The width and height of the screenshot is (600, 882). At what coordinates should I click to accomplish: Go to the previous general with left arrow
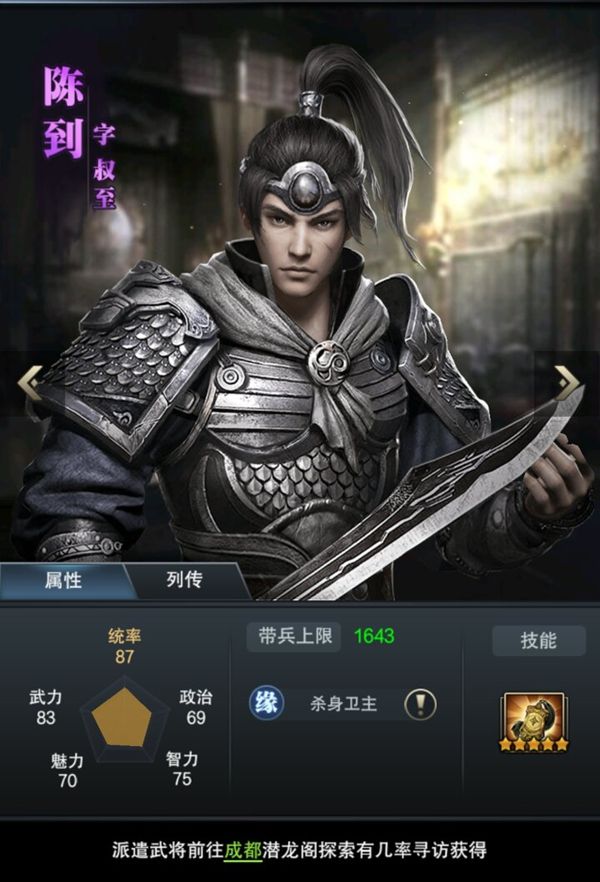coord(30,381)
